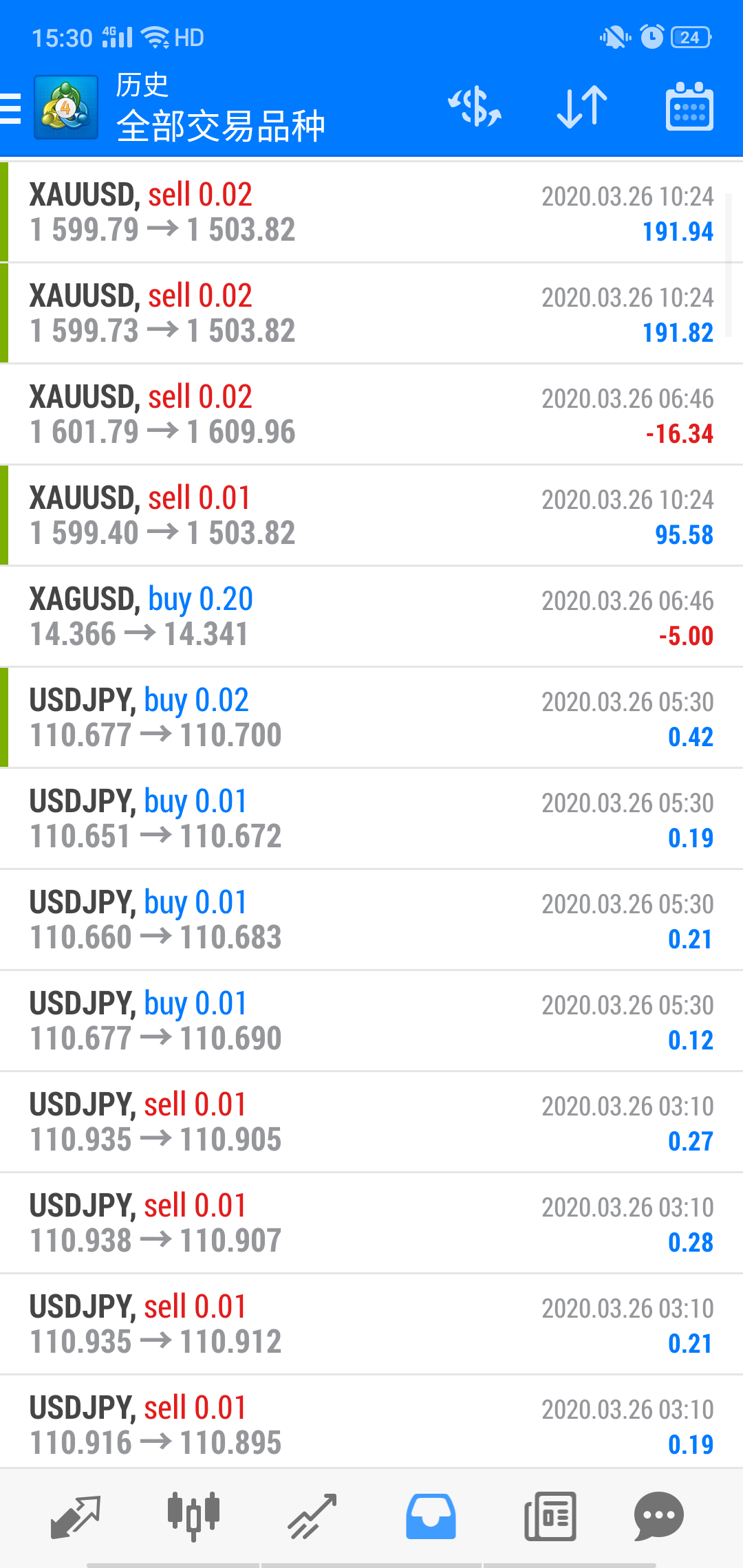Screen dimensions: 743x1568
Task: Open the USDJPY buy trade at 110.651
Action: 371,818
